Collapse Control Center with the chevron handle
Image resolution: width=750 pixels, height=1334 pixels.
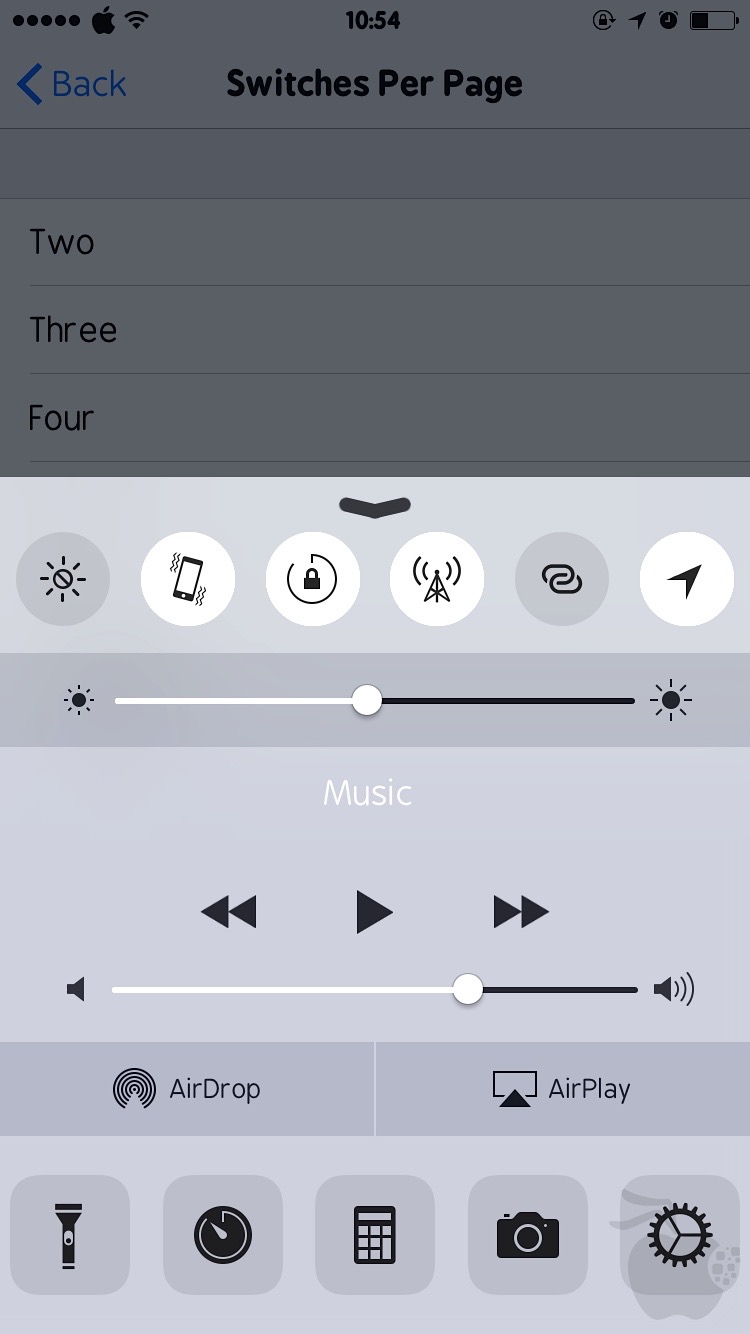click(x=374, y=507)
